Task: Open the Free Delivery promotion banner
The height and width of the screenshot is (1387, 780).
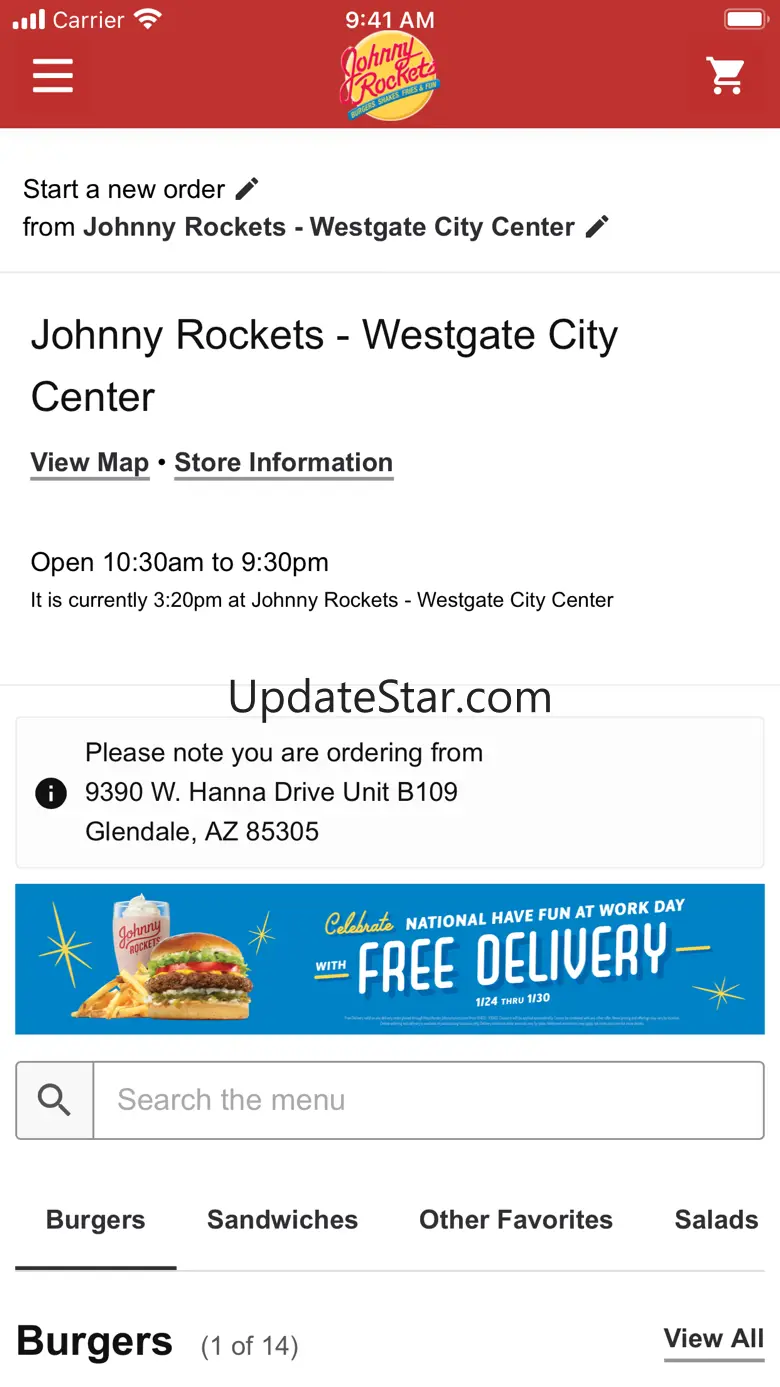Action: [390, 958]
